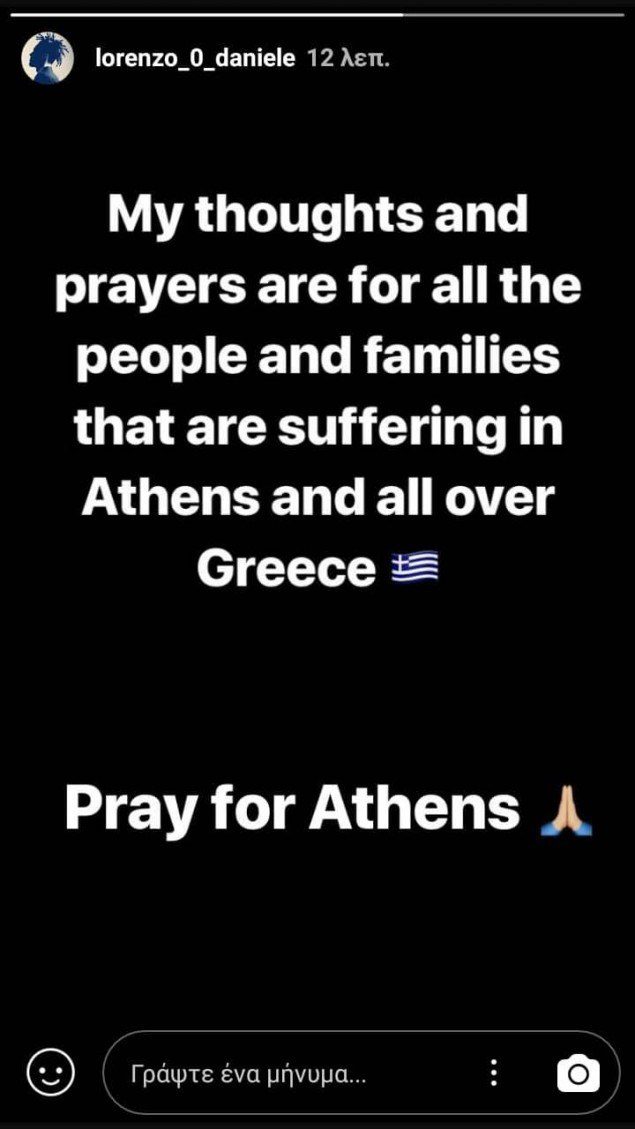The width and height of the screenshot is (635, 1129).
Task: Open lorenzo_0_daniele's profile picture
Action: 47,59
